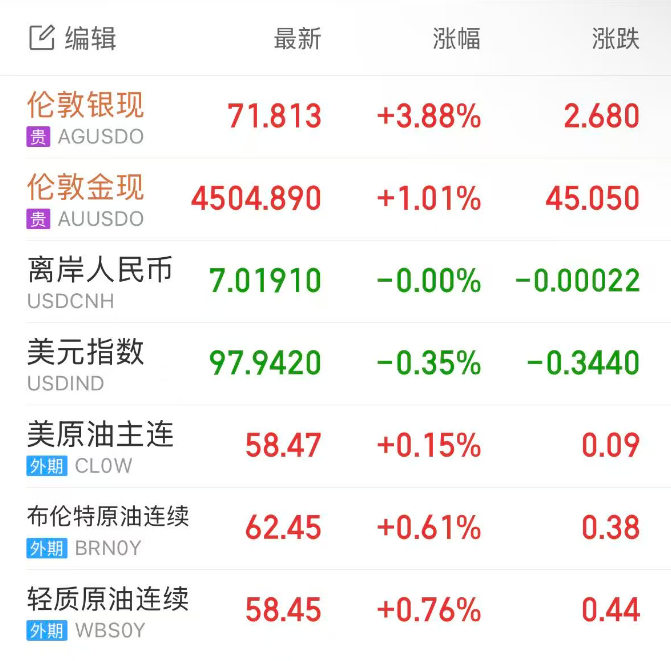Tap the 编辑 edit button

coord(73,39)
